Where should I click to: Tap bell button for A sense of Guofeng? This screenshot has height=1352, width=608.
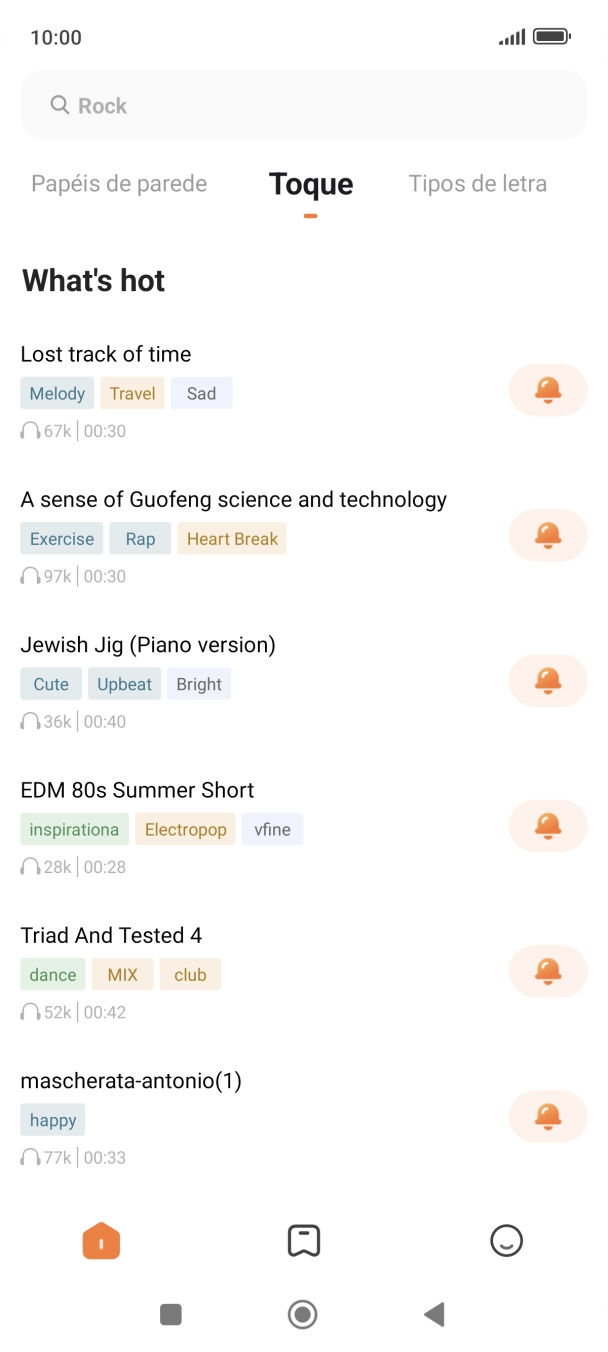click(547, 535)
